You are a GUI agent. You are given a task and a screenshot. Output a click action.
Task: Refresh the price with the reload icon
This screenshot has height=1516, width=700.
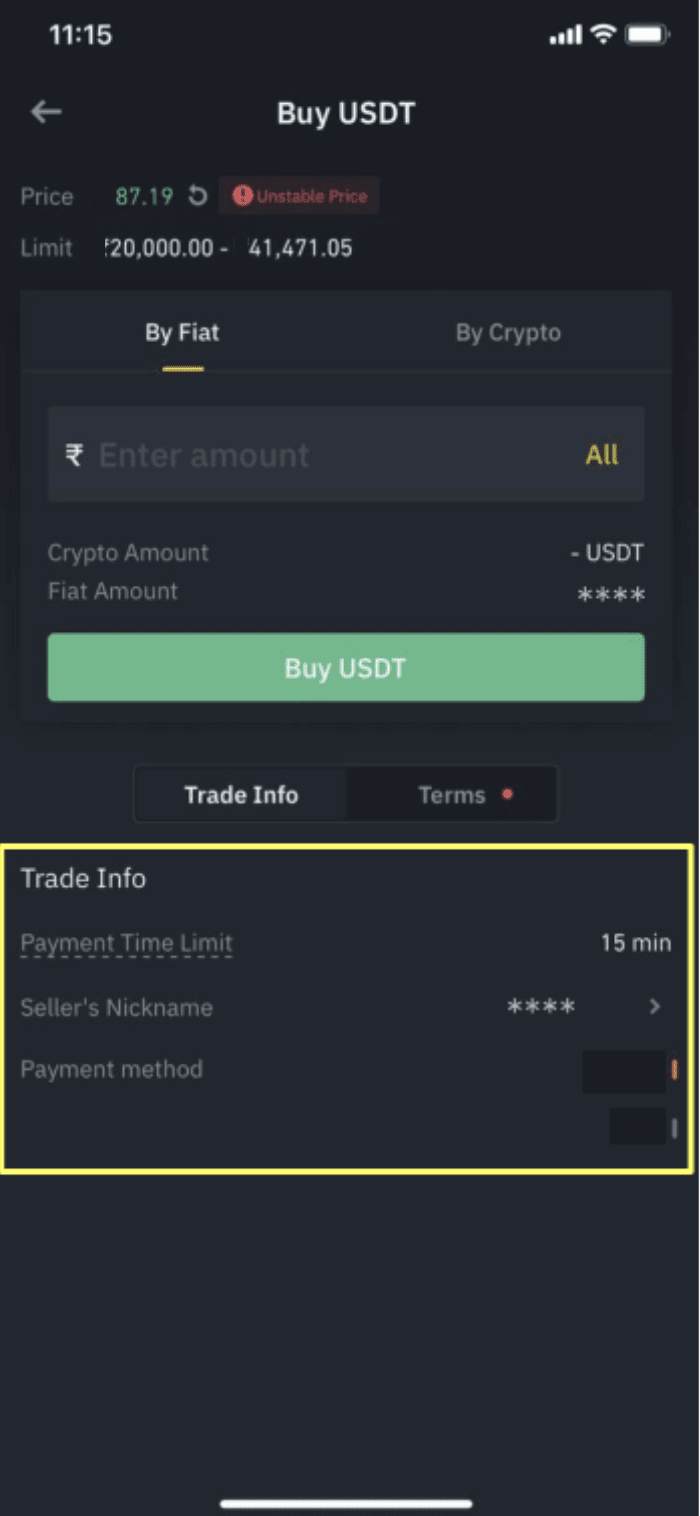point(197,196)
